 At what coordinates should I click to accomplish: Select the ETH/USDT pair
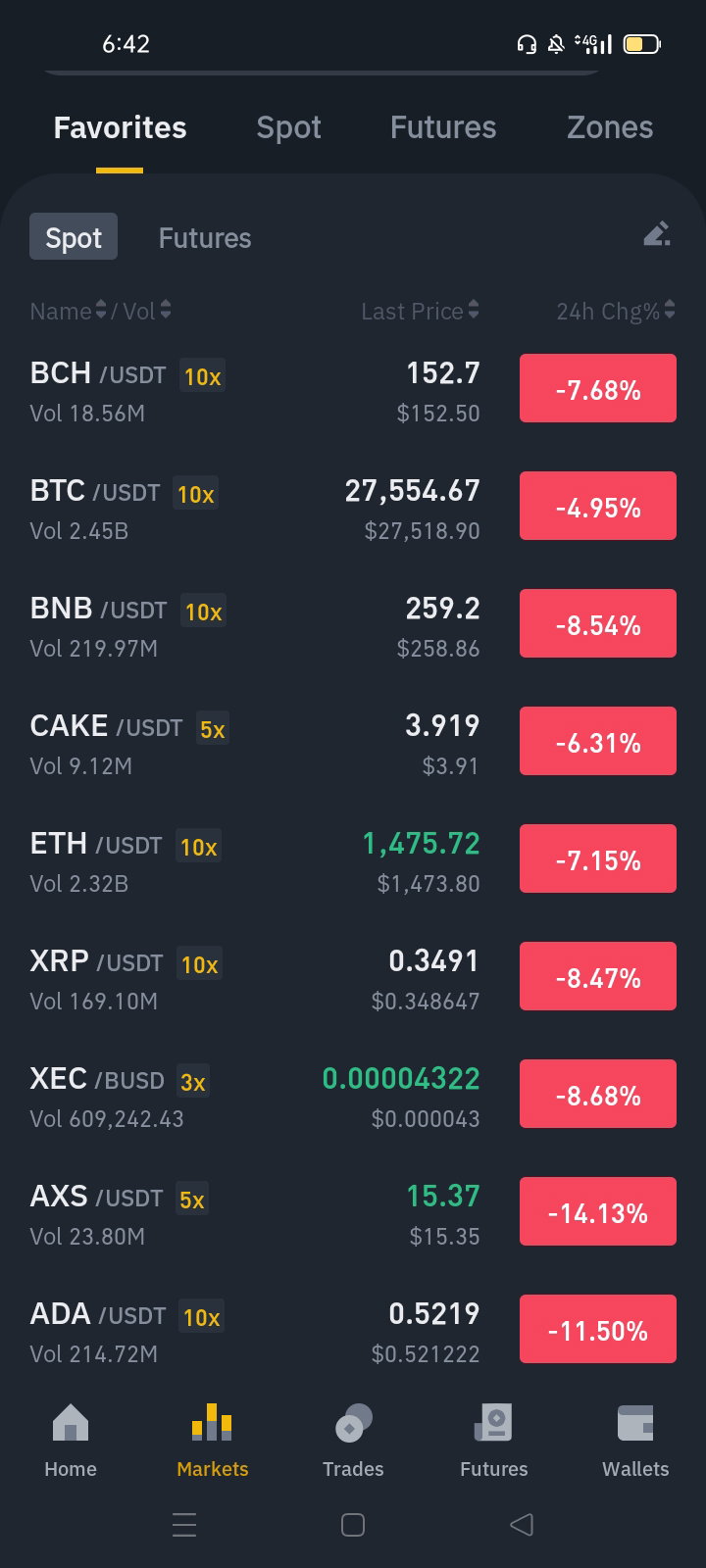(353, 860)
